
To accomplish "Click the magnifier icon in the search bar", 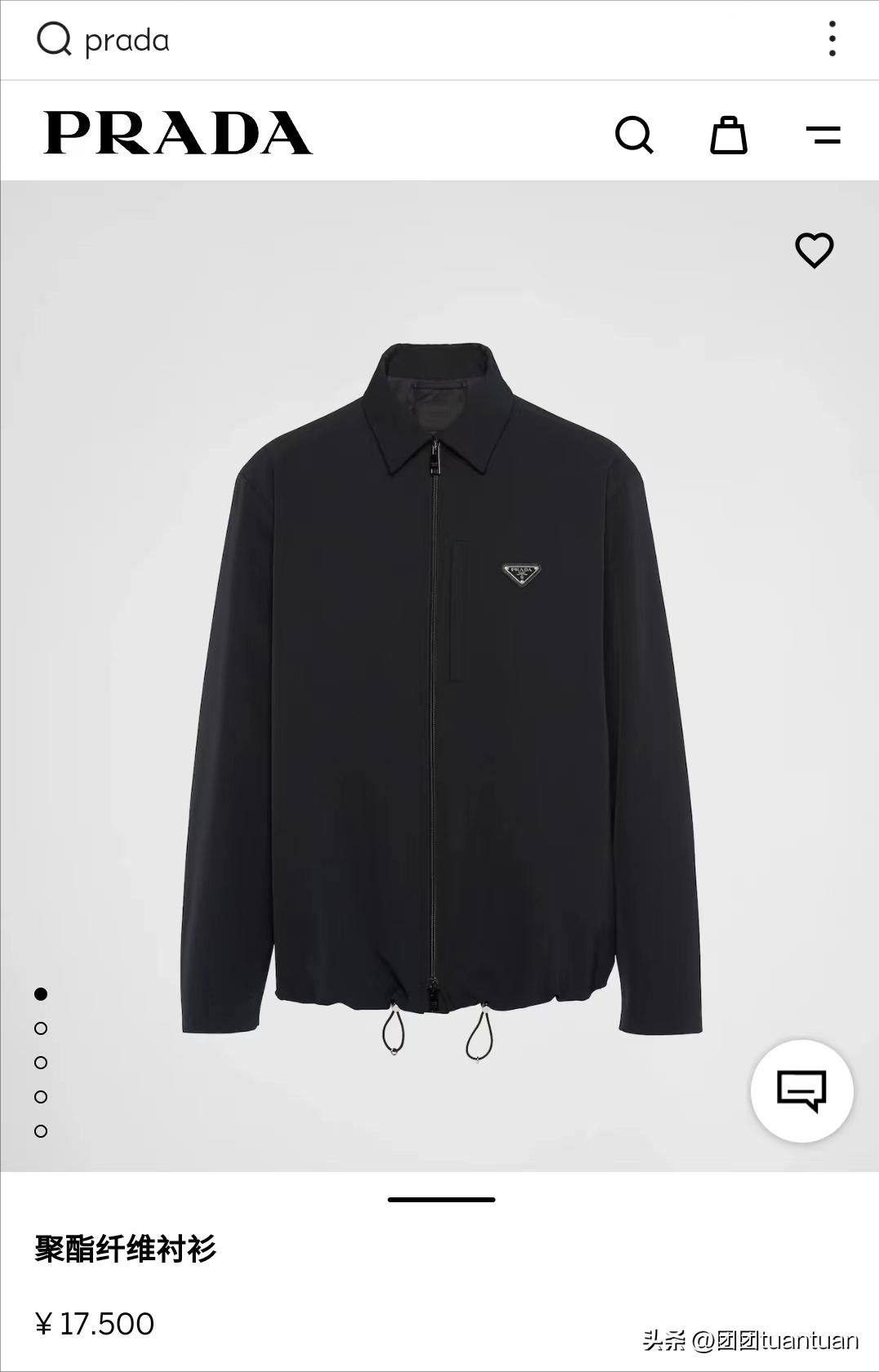I will point(53,38).
